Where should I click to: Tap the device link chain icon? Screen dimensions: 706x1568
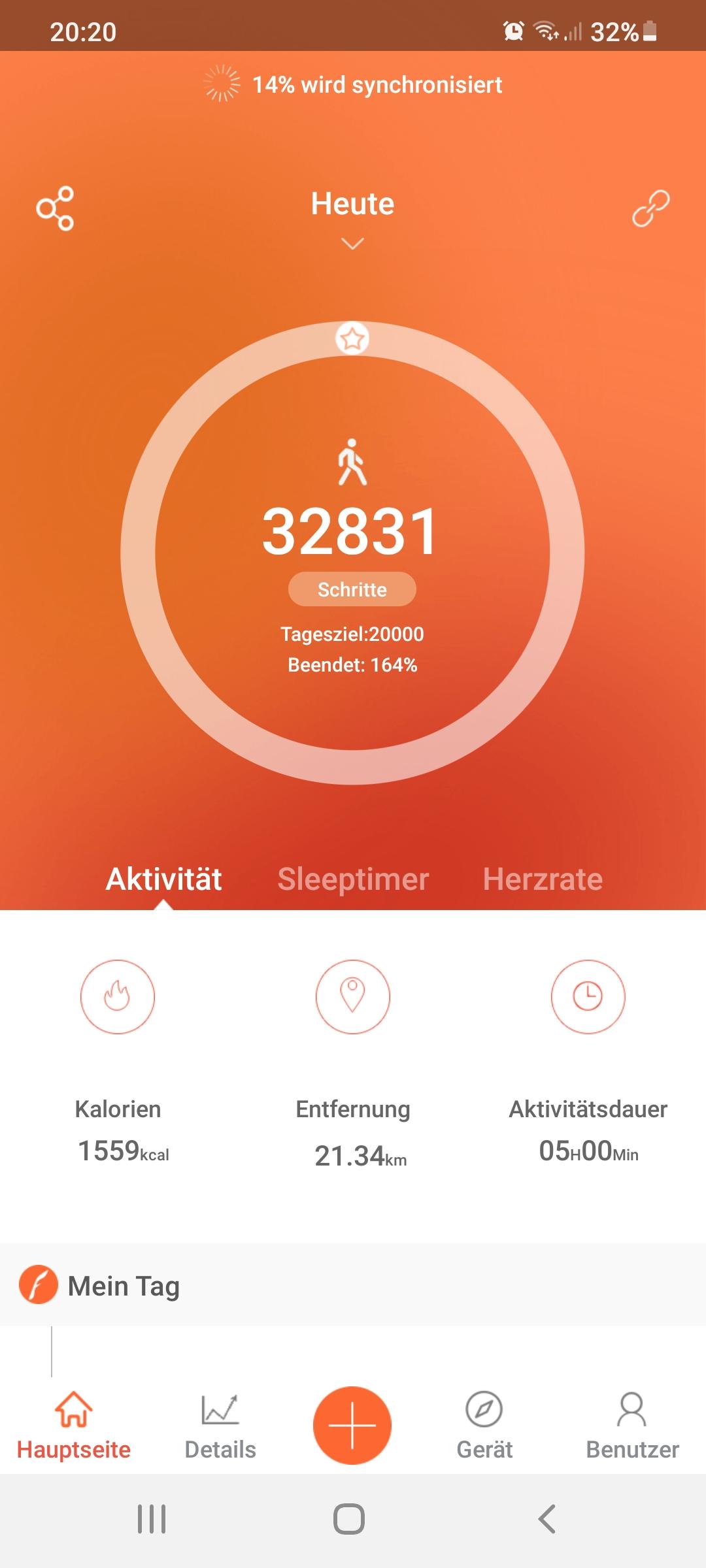click(x=650, y=208)
